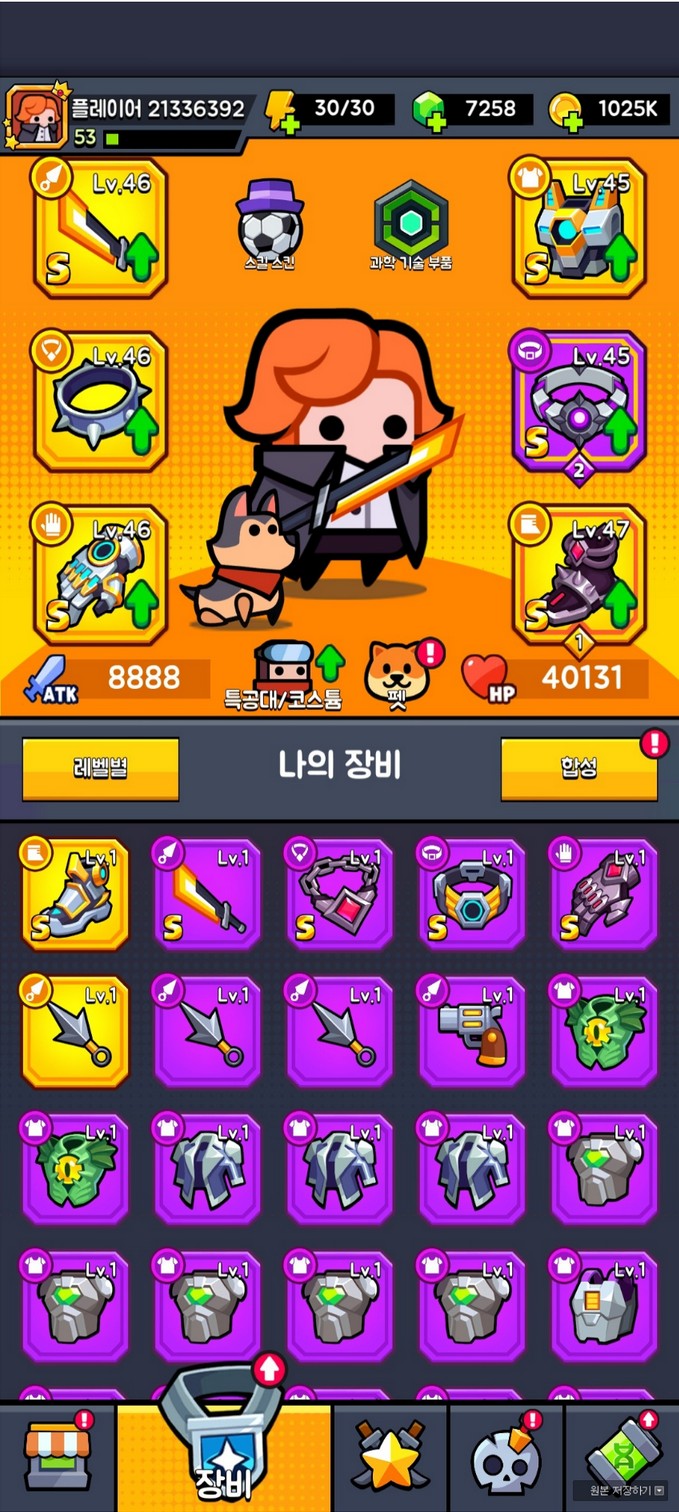
Task: Open the equipped Lv.46 sword slot
Action: click(x=100, y=228)
